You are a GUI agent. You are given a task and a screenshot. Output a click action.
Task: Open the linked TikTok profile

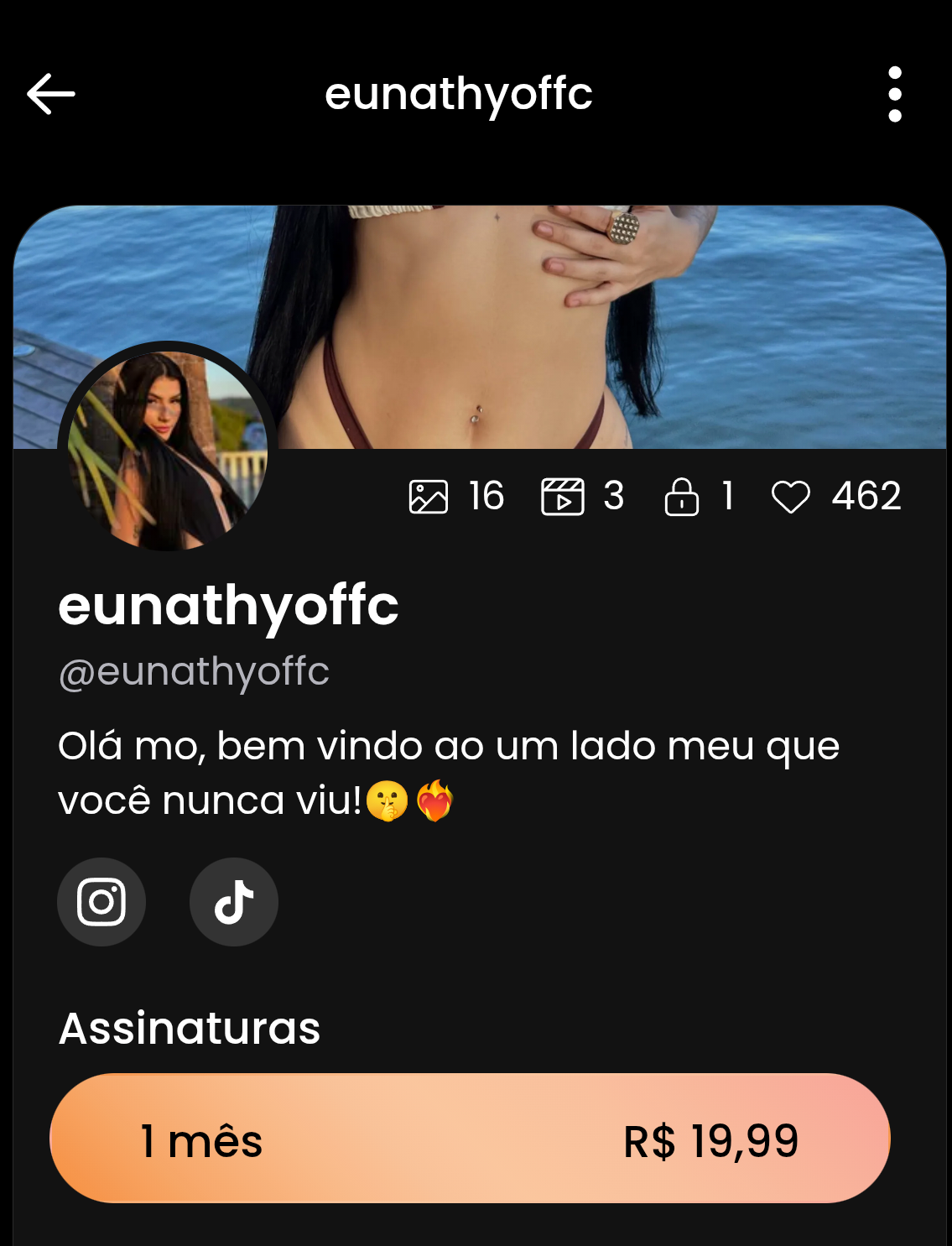[x=234, y=902]
